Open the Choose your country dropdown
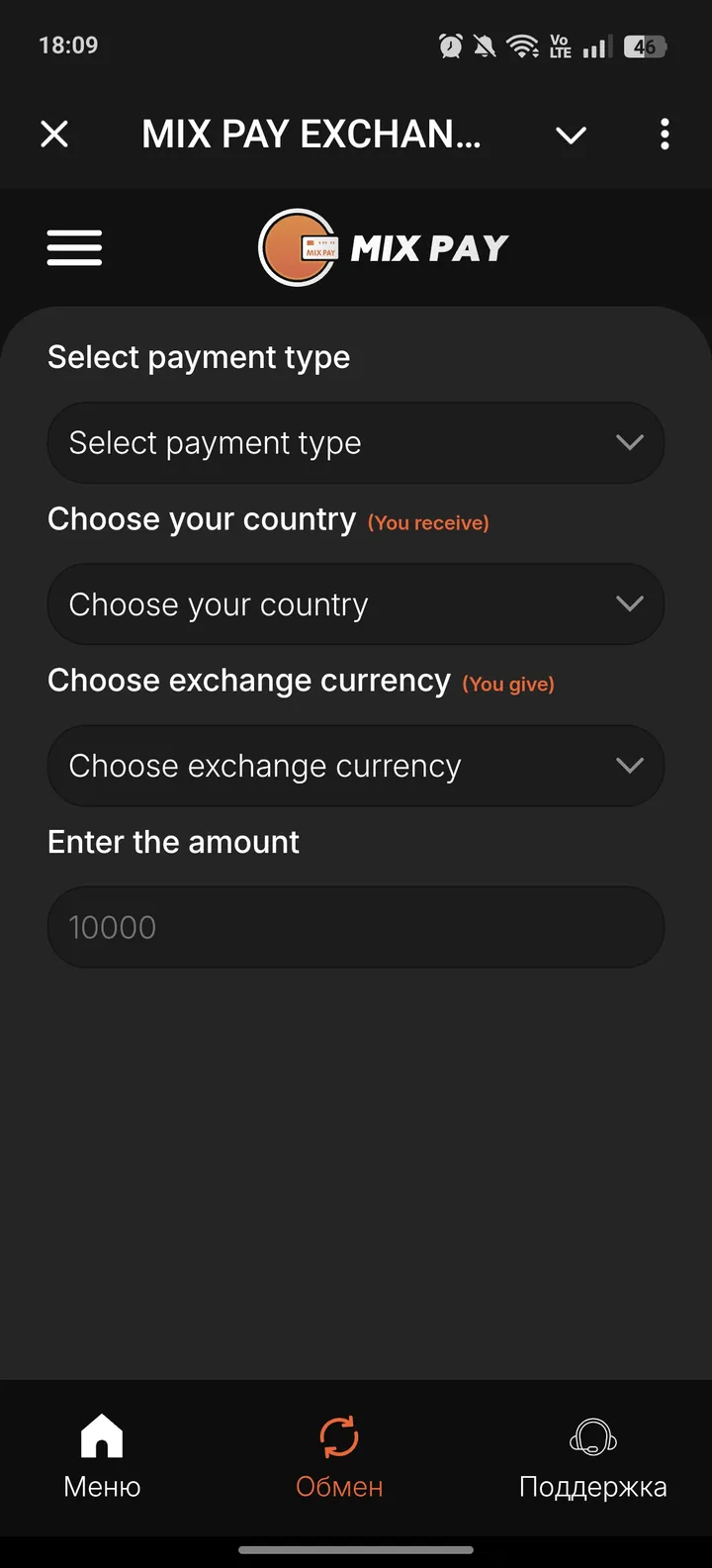The height and width of the screenshot is (1568, 712). [x=356, y=603]
